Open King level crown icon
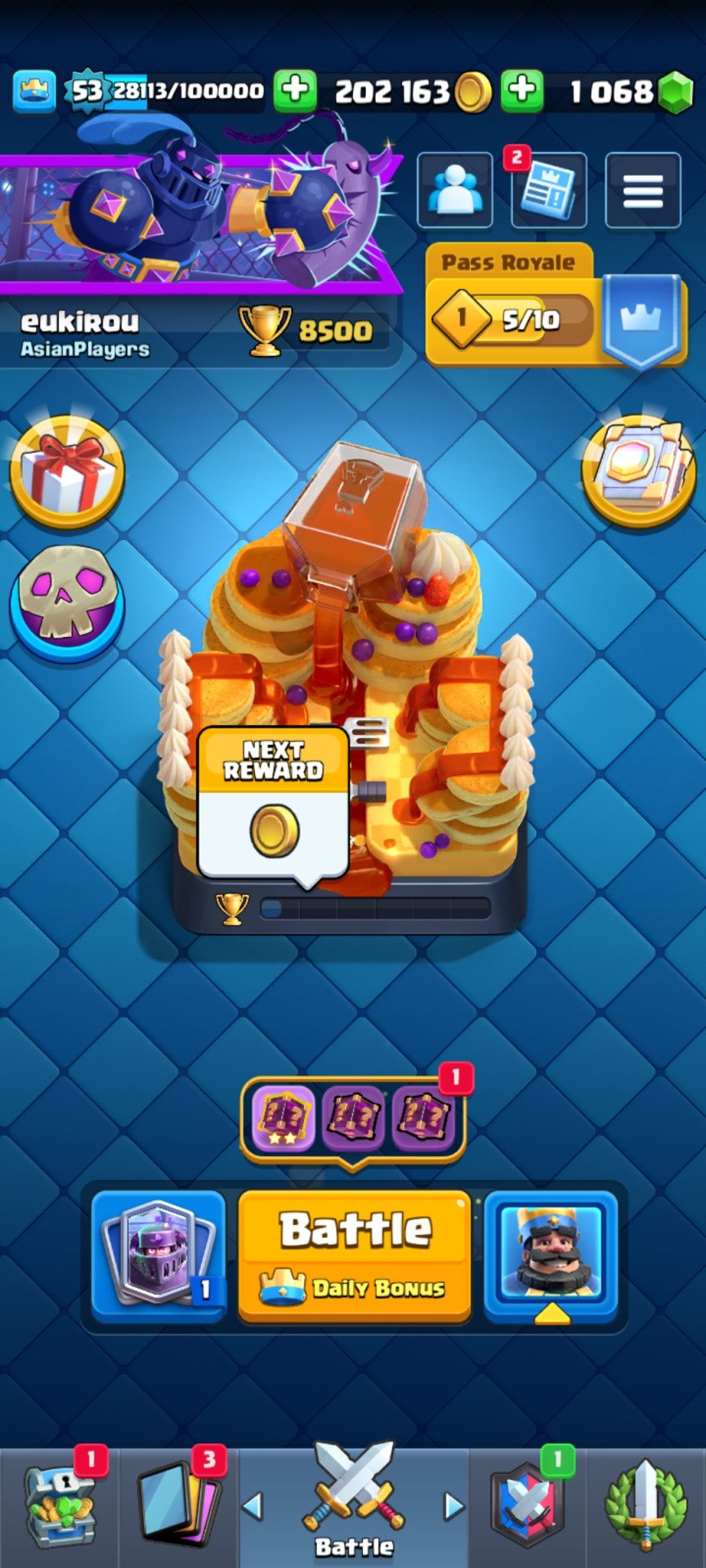The image size is (706, 1568). coord(34,90)
